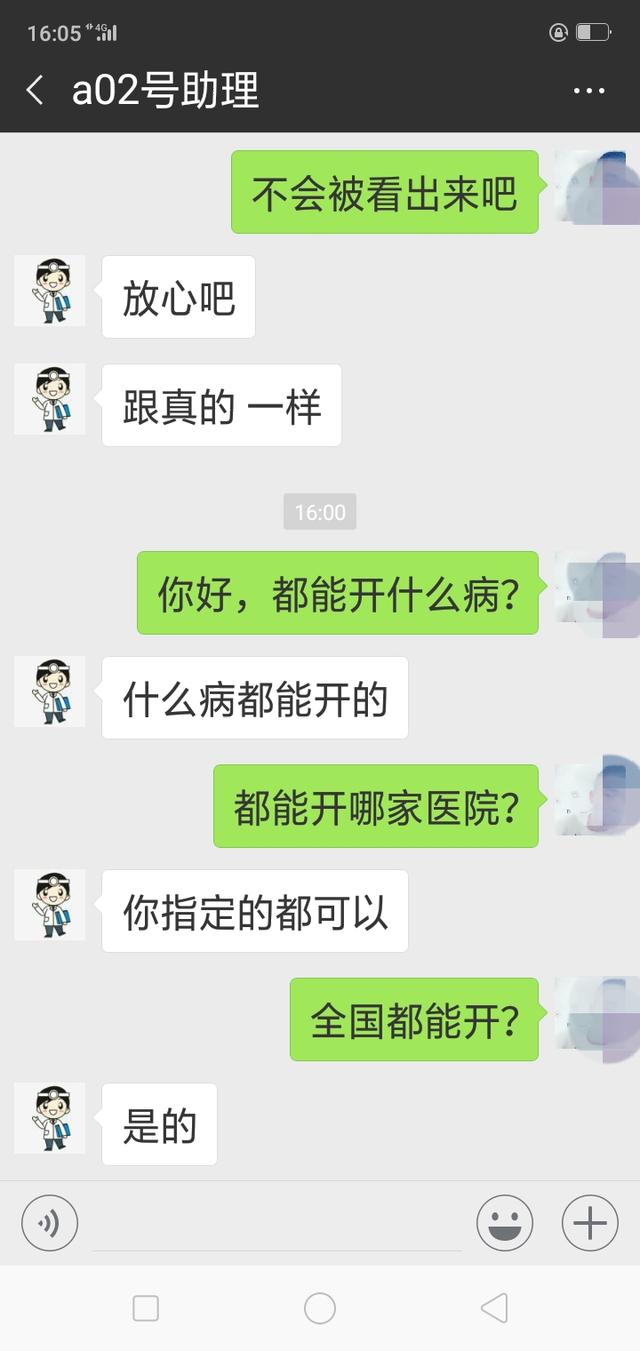Switch to voice message input

tap(50, 1222)
